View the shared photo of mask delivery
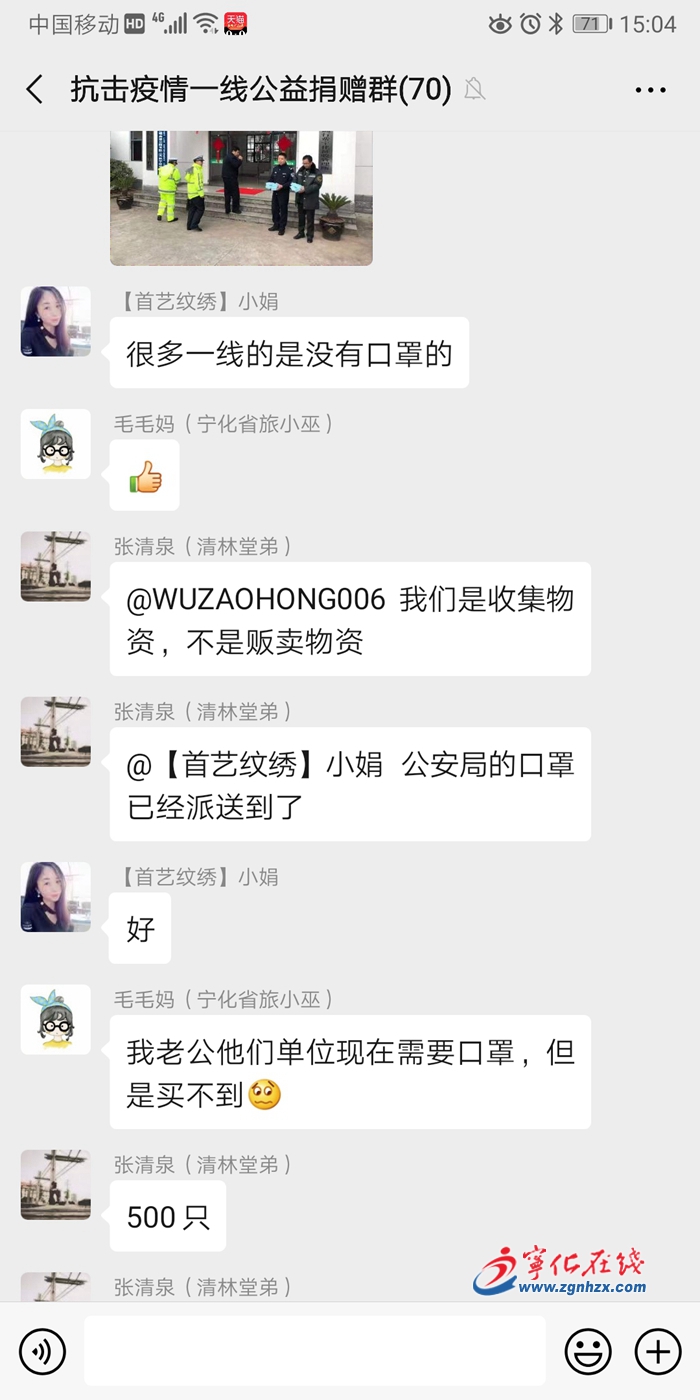This screenshot has height=1400, width=700. (241, 197)
